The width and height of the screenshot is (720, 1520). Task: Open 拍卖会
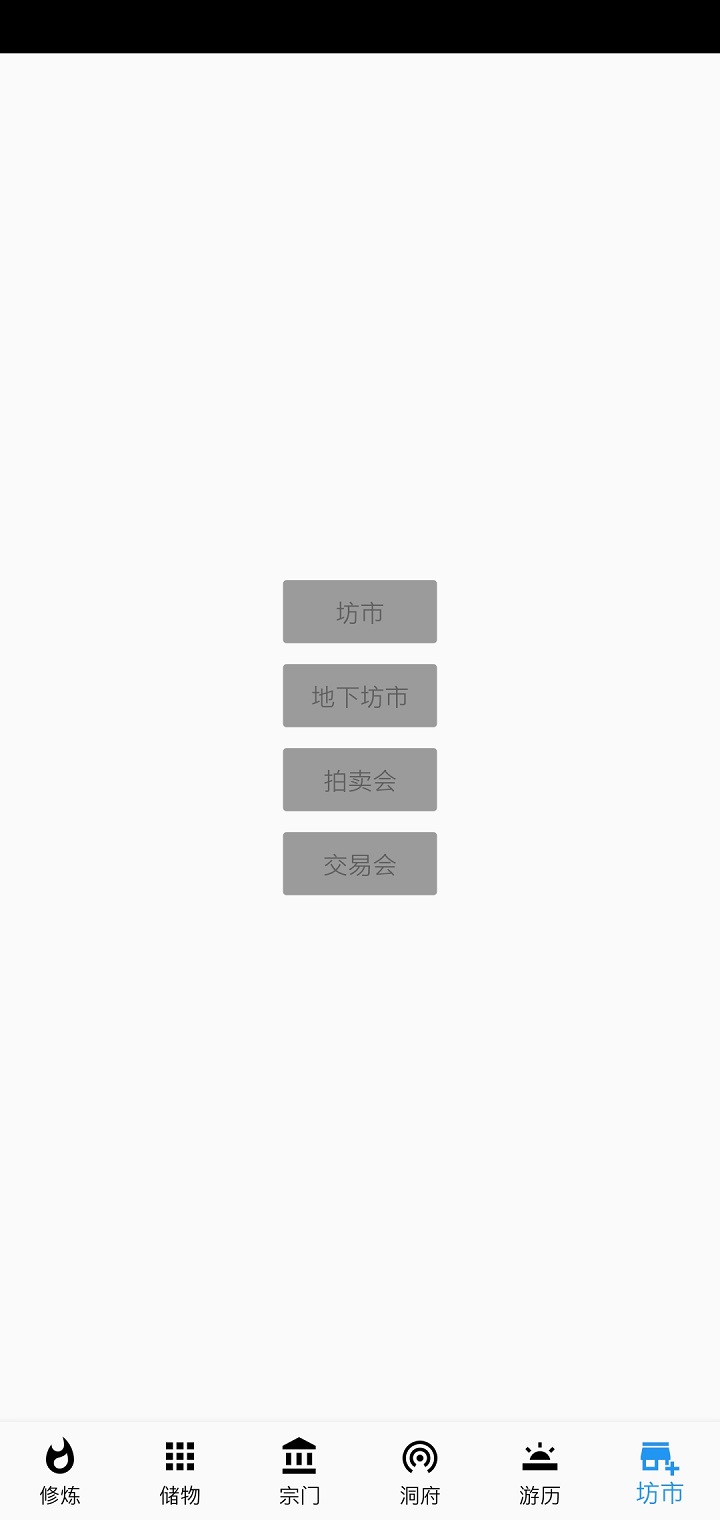360,780
